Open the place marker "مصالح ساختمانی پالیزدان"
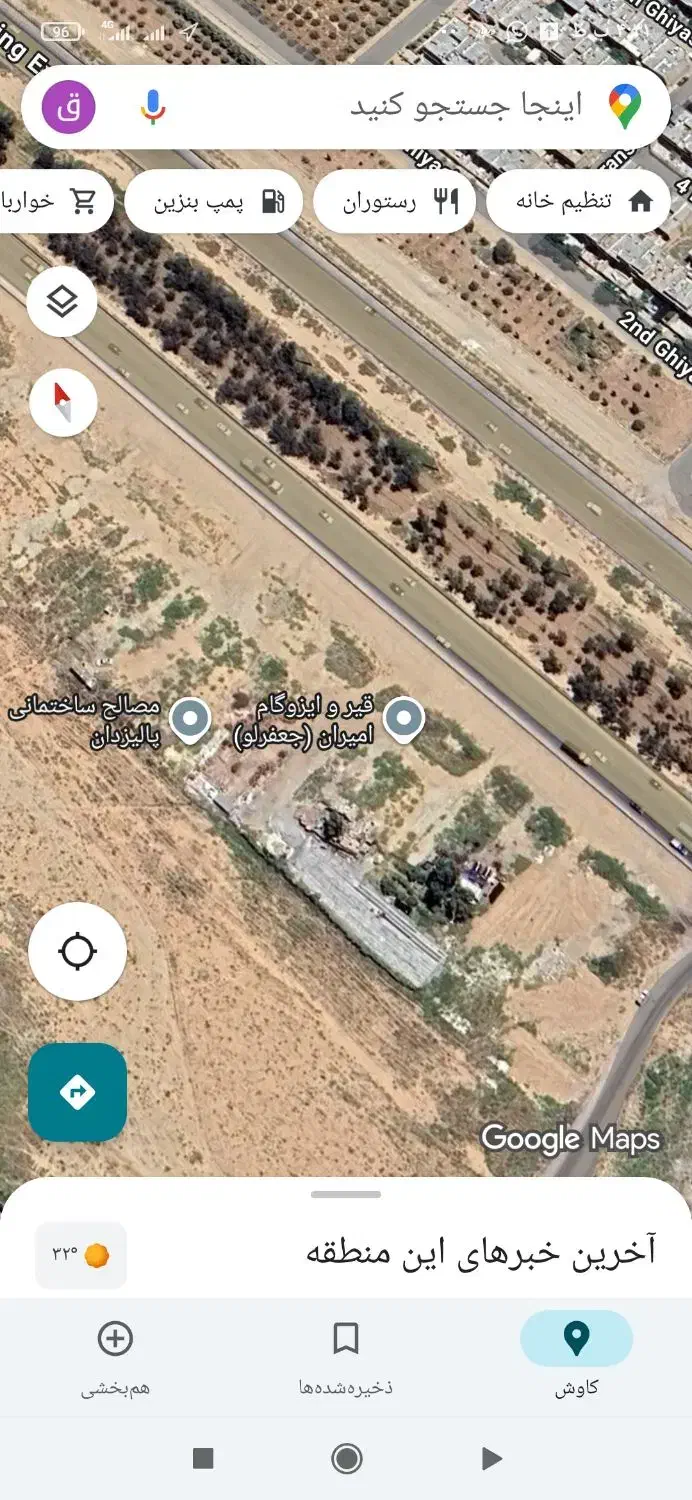Screen dimensions: 692x1500 [190, 718]
